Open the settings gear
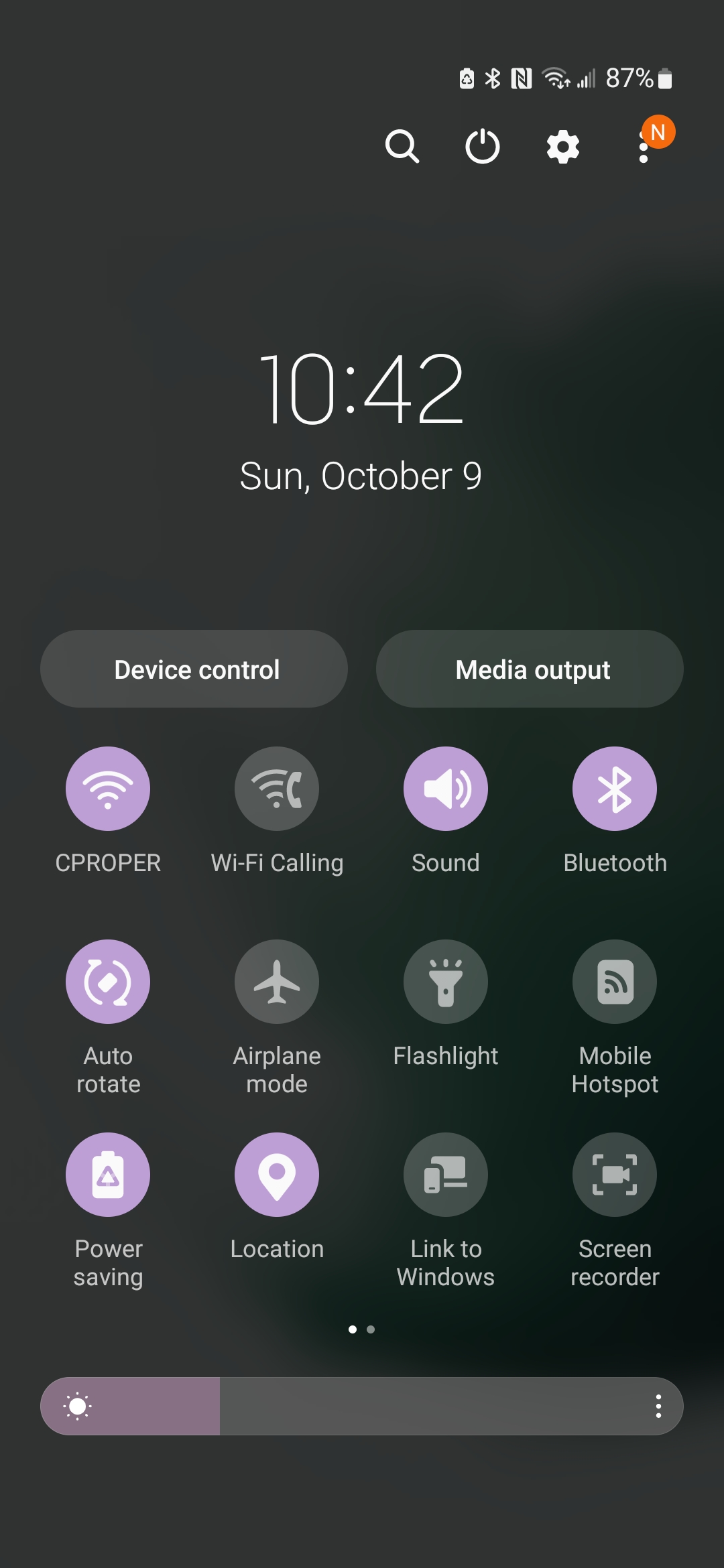The height and width of the screenshot is (1568, 724). [x=563, y=147]
